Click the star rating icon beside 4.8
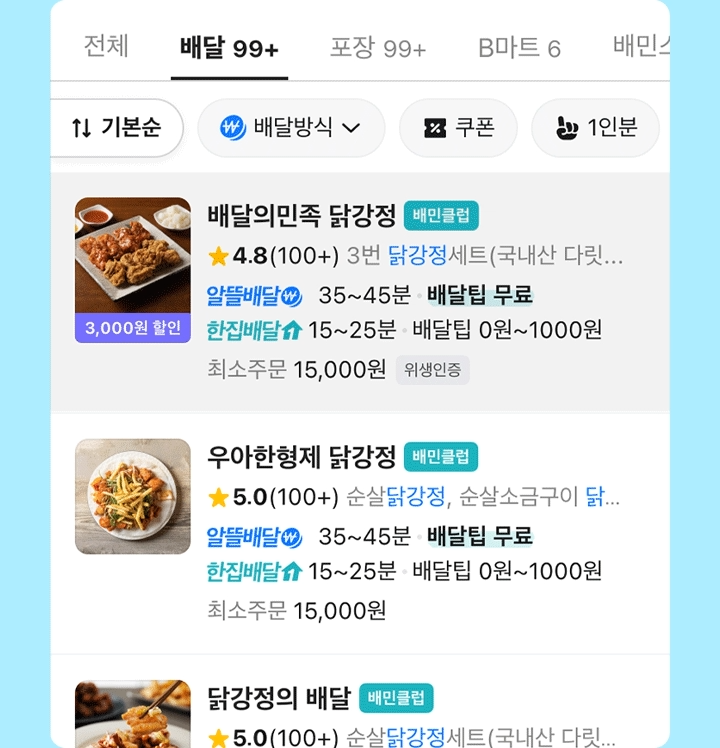Screen dimensions: 720x748 click(216, 257)
